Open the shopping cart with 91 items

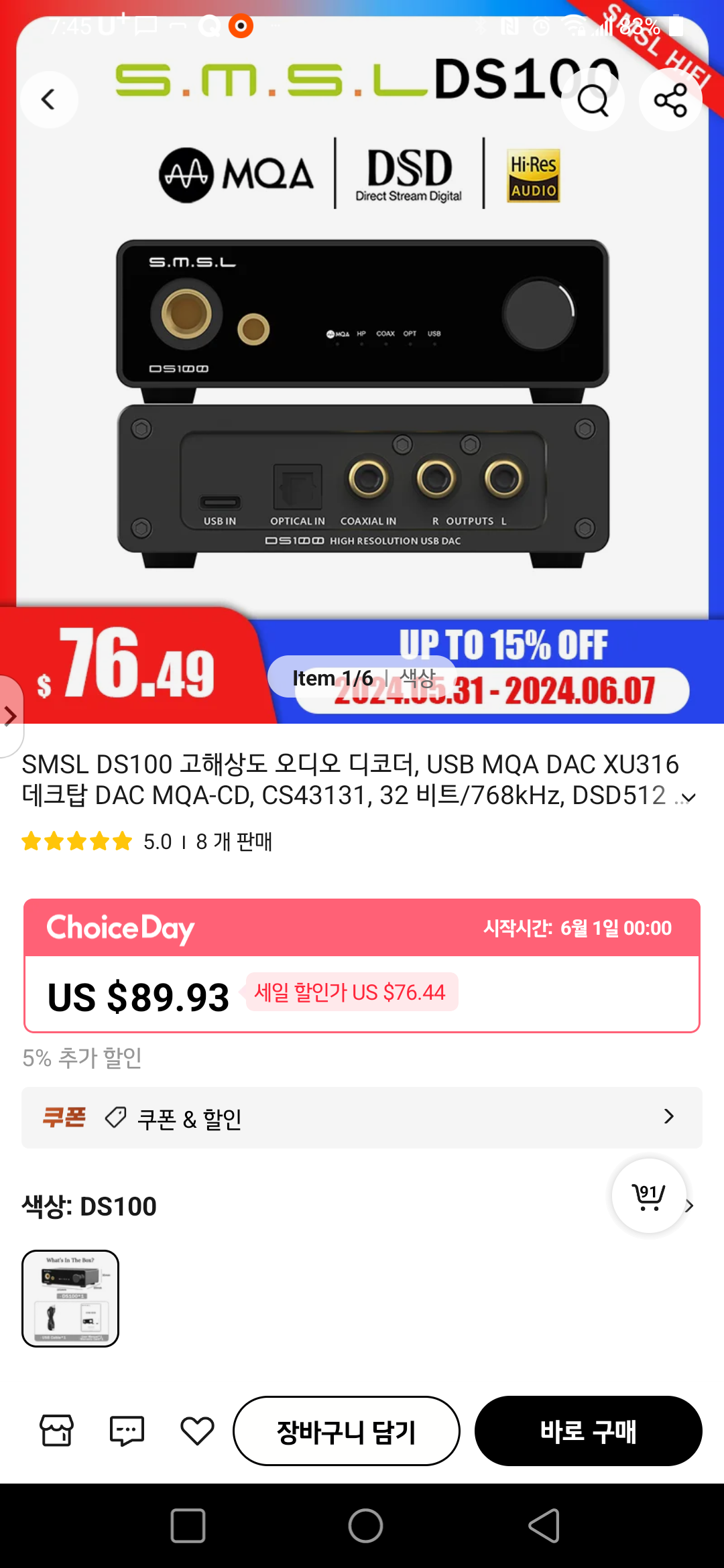coord(648,1197)
